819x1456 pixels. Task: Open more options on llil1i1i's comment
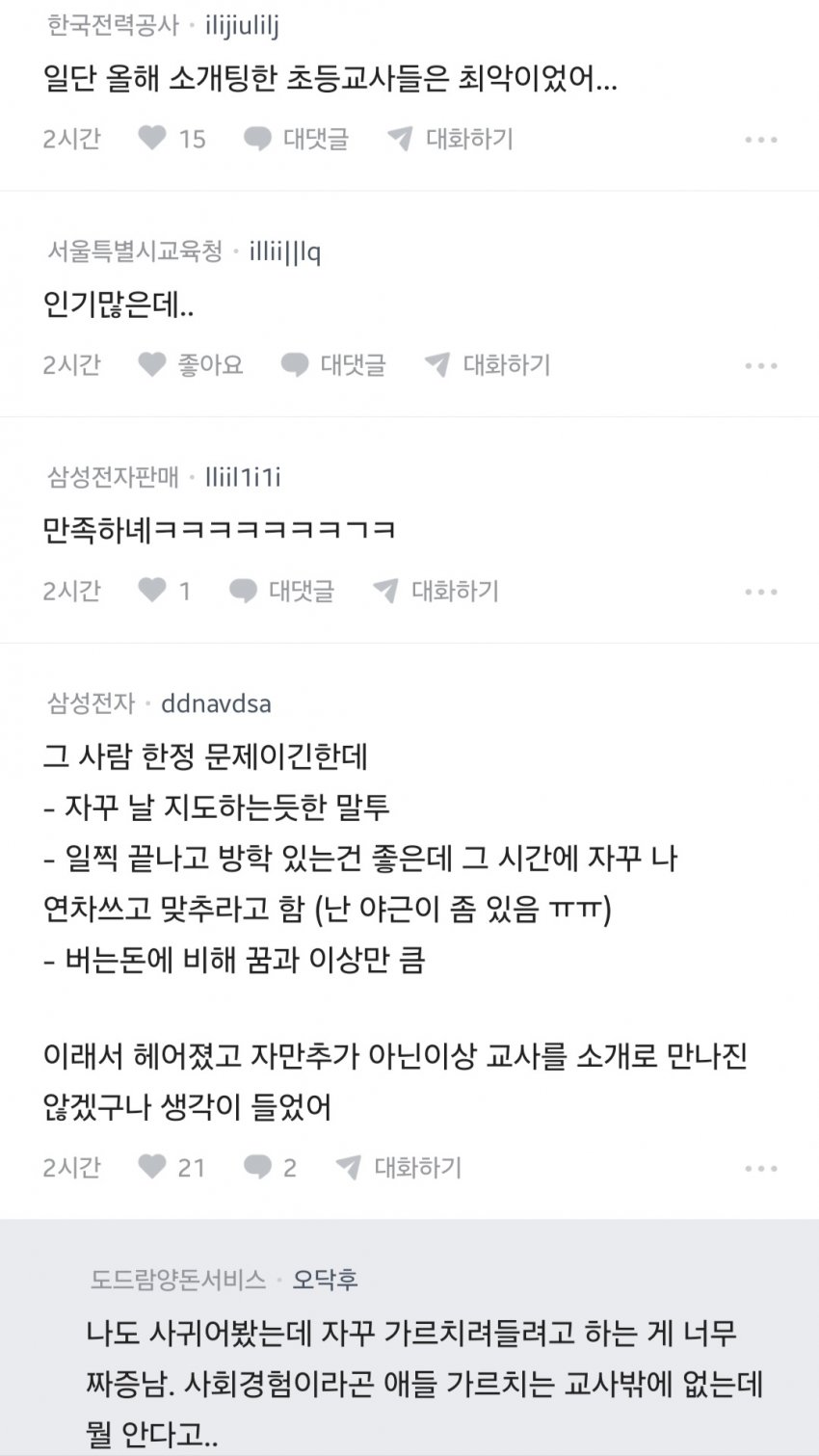(x=760, y=591)
